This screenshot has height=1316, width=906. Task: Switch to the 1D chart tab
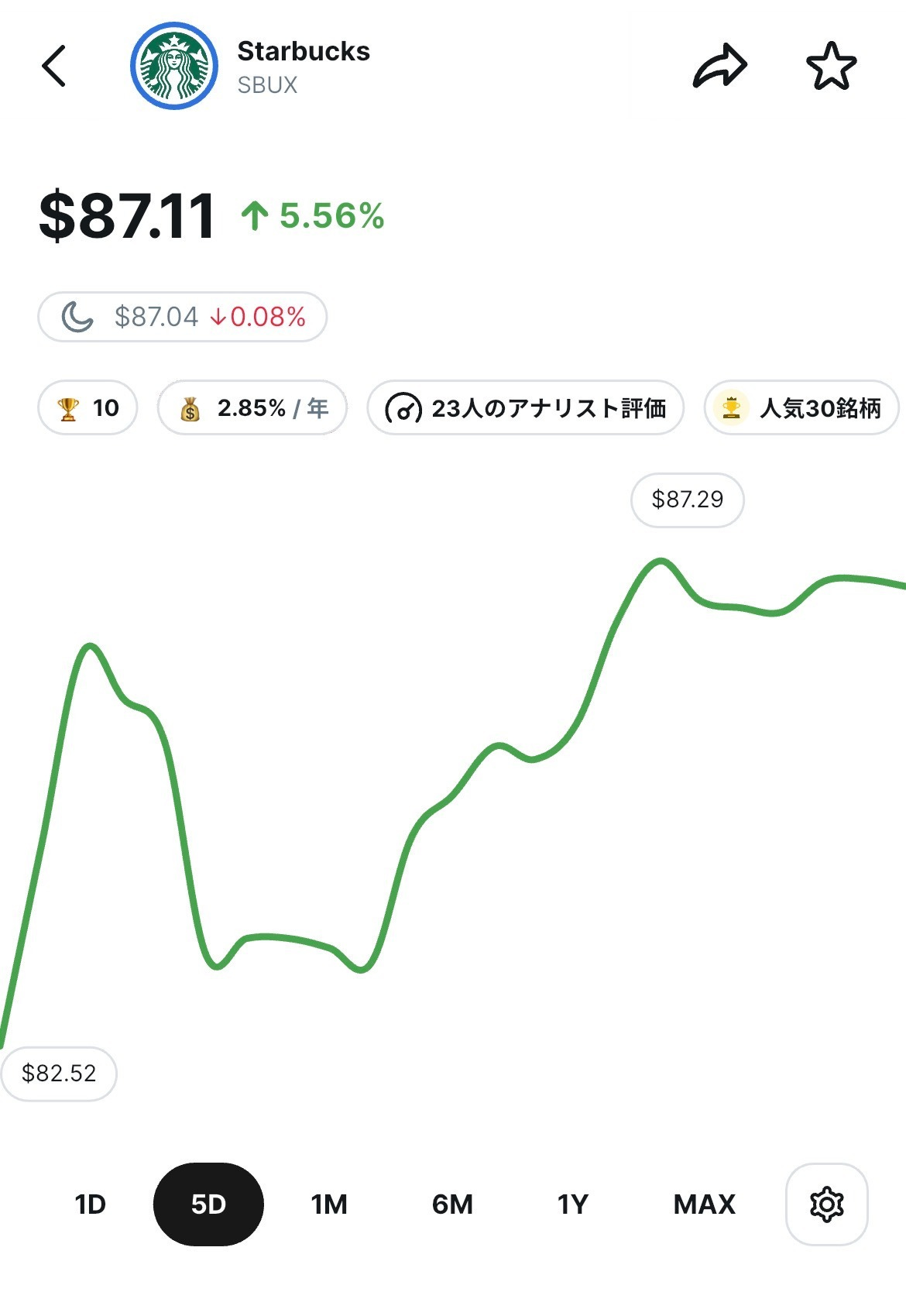(91, 1204)
